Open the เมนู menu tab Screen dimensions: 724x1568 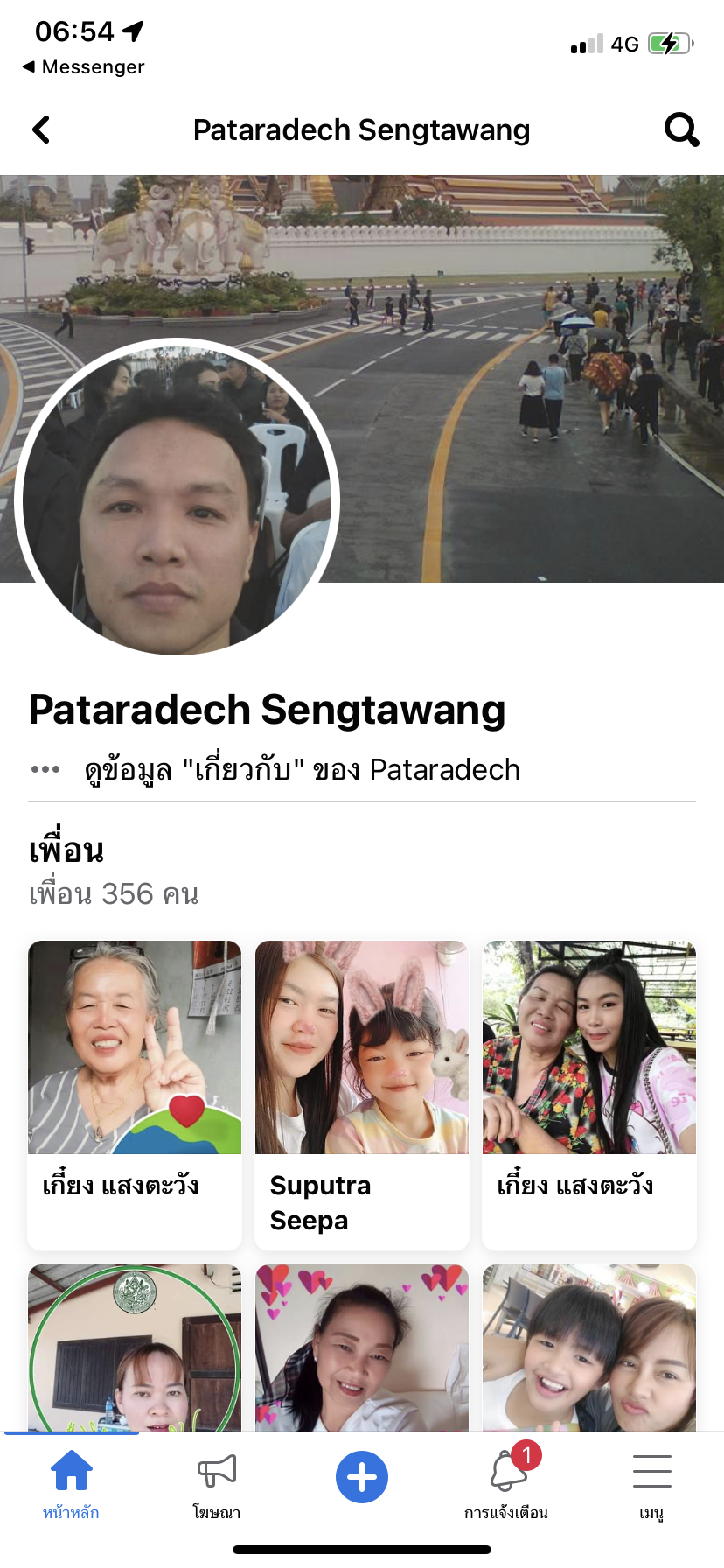[x=651, y=1483]
